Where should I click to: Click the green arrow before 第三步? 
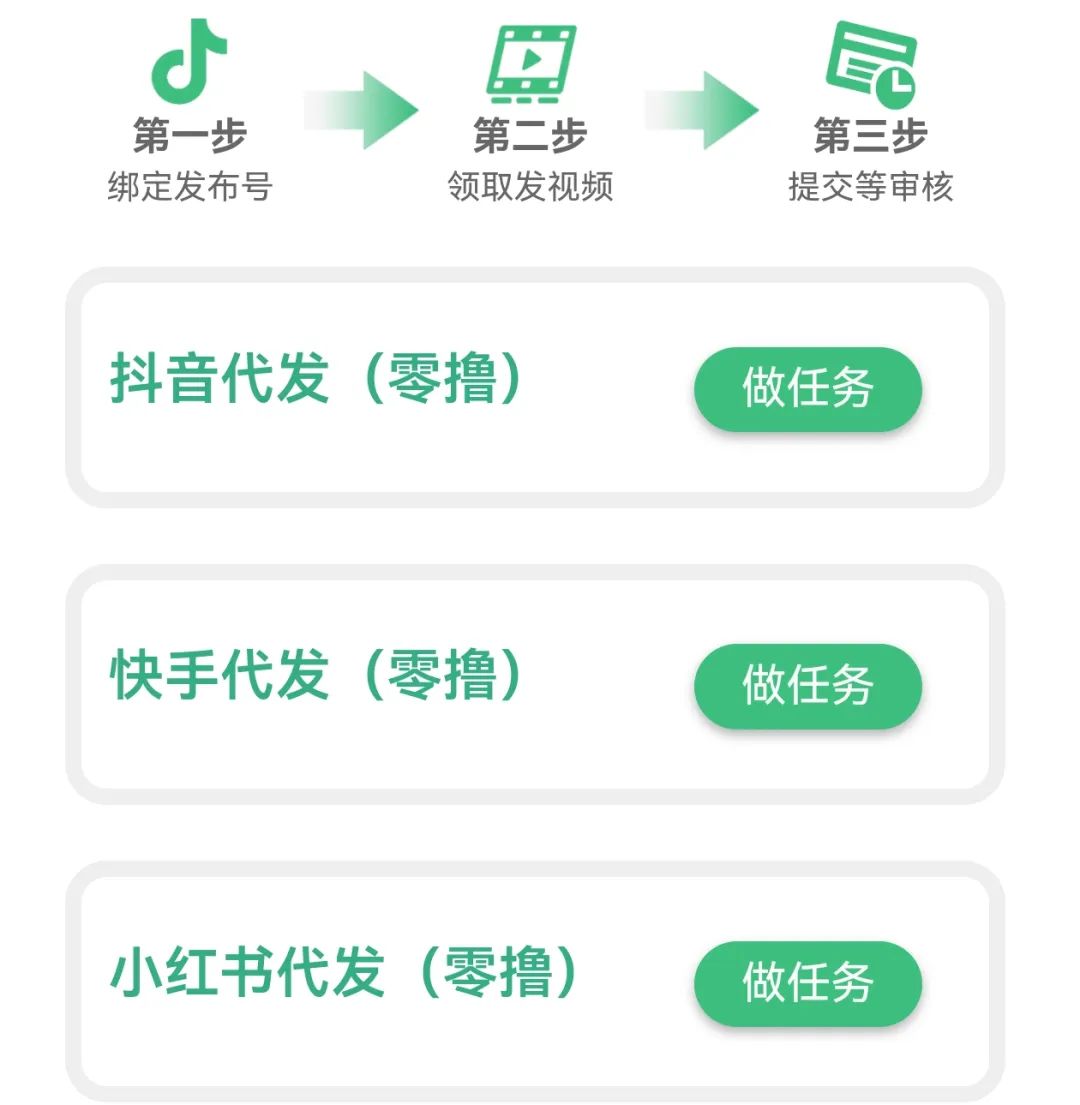700,110
